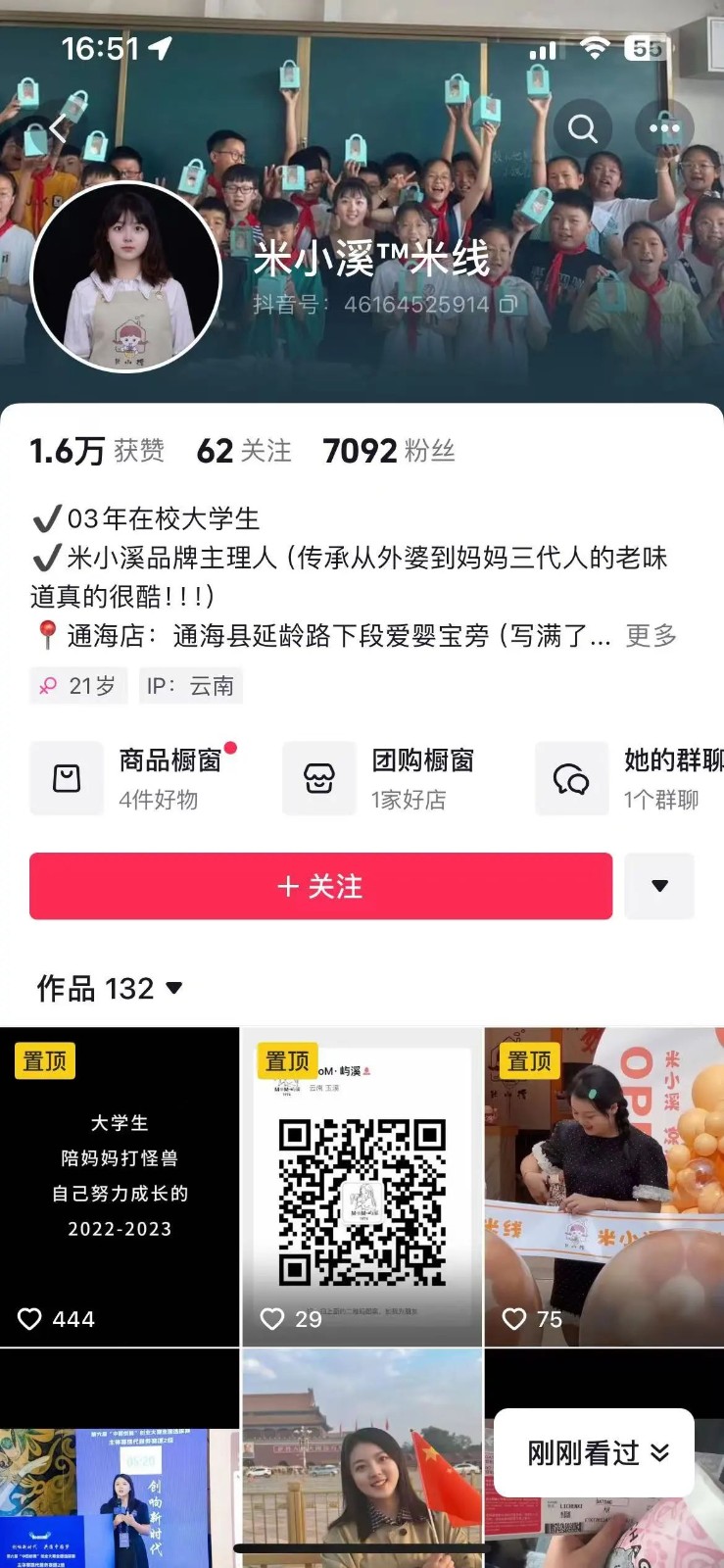Expand dropdown arrow beside follow button

(x=659, y=886)
